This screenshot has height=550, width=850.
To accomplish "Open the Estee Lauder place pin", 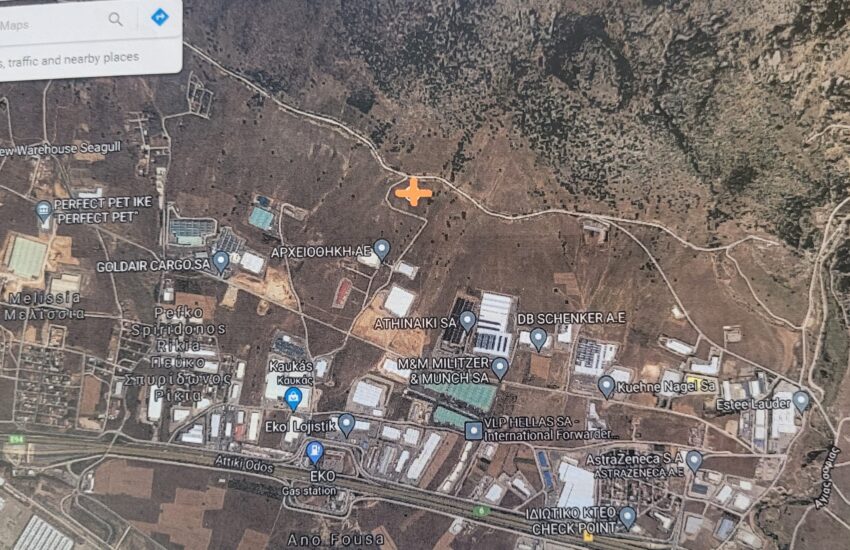I will click(801, 400).
